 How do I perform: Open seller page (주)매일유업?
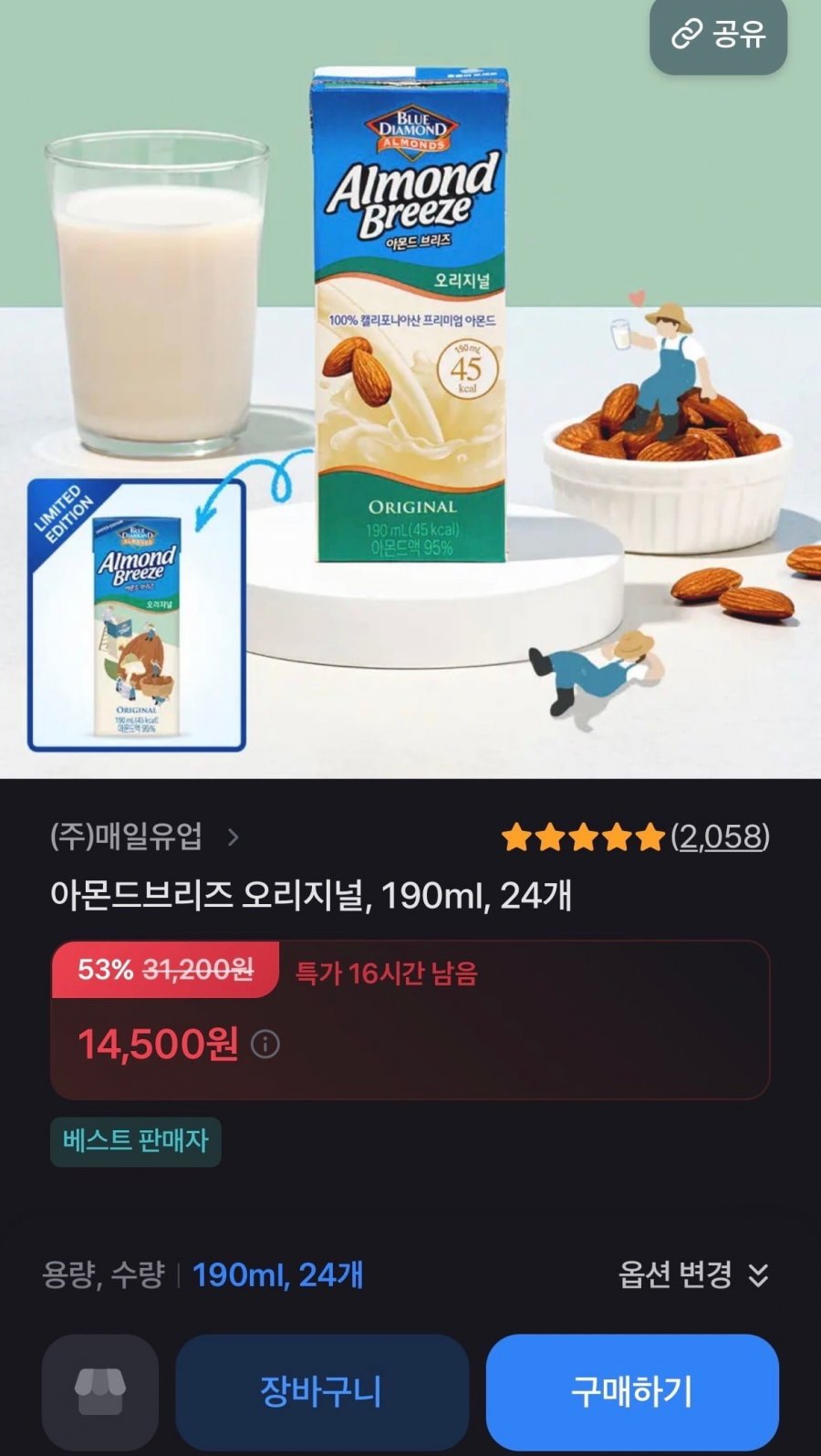[x=144, y=837]
